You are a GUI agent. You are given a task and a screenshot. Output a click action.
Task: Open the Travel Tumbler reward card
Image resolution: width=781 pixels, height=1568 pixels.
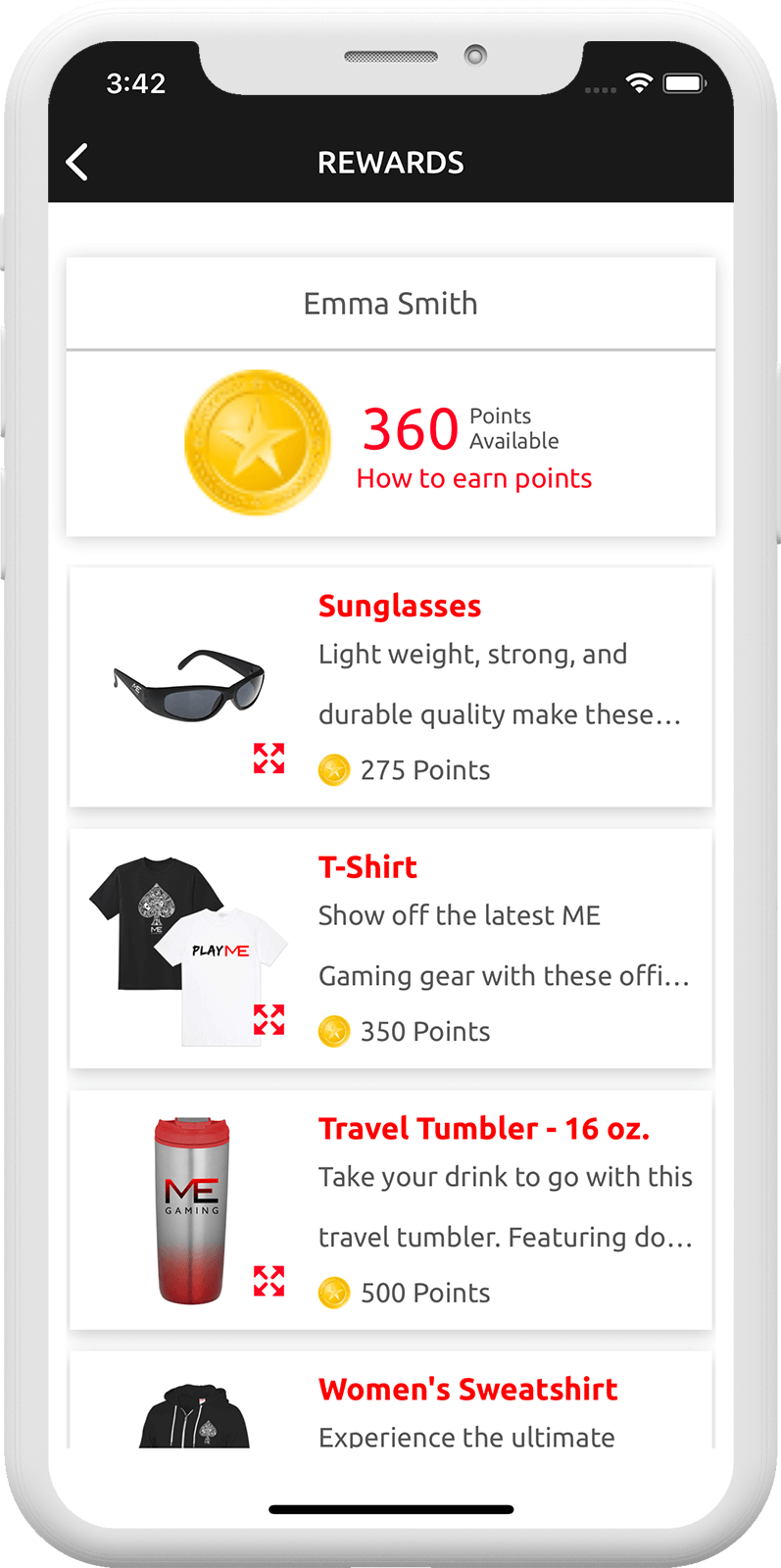(483, 1129)
